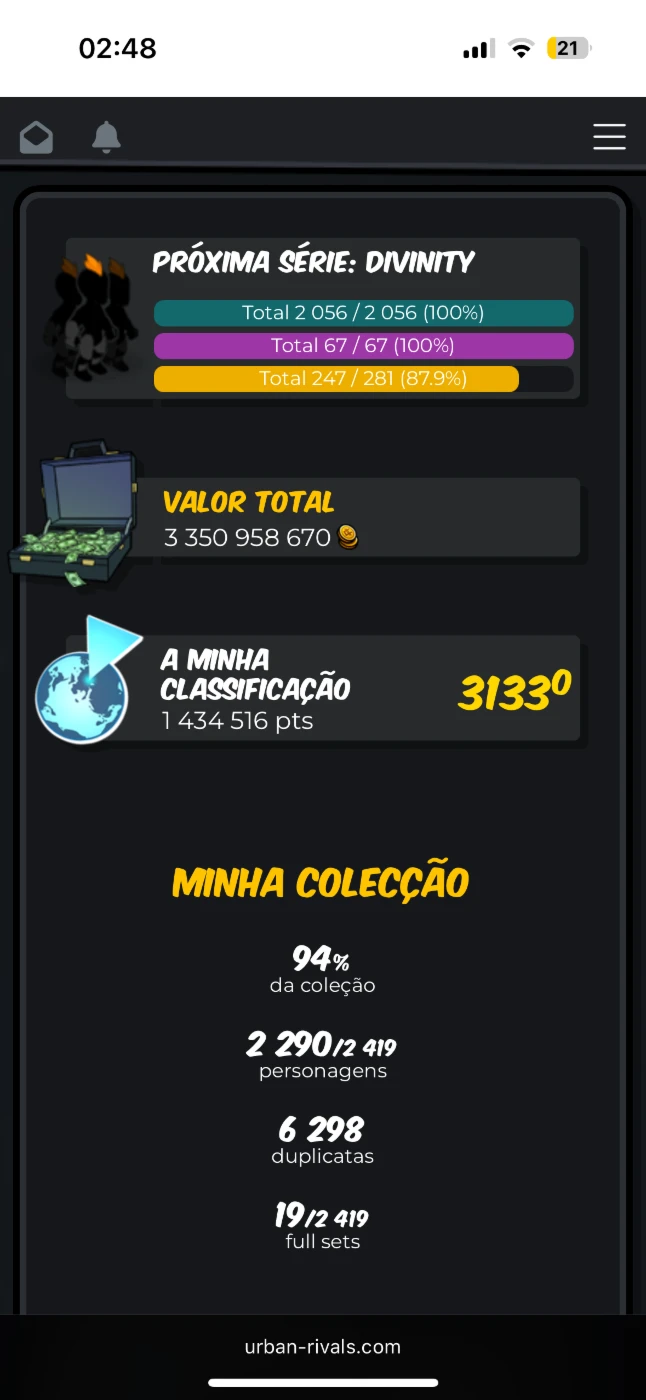Open the notifications bell
This screenshot has width=646, height=1400.
pos(106,137)
